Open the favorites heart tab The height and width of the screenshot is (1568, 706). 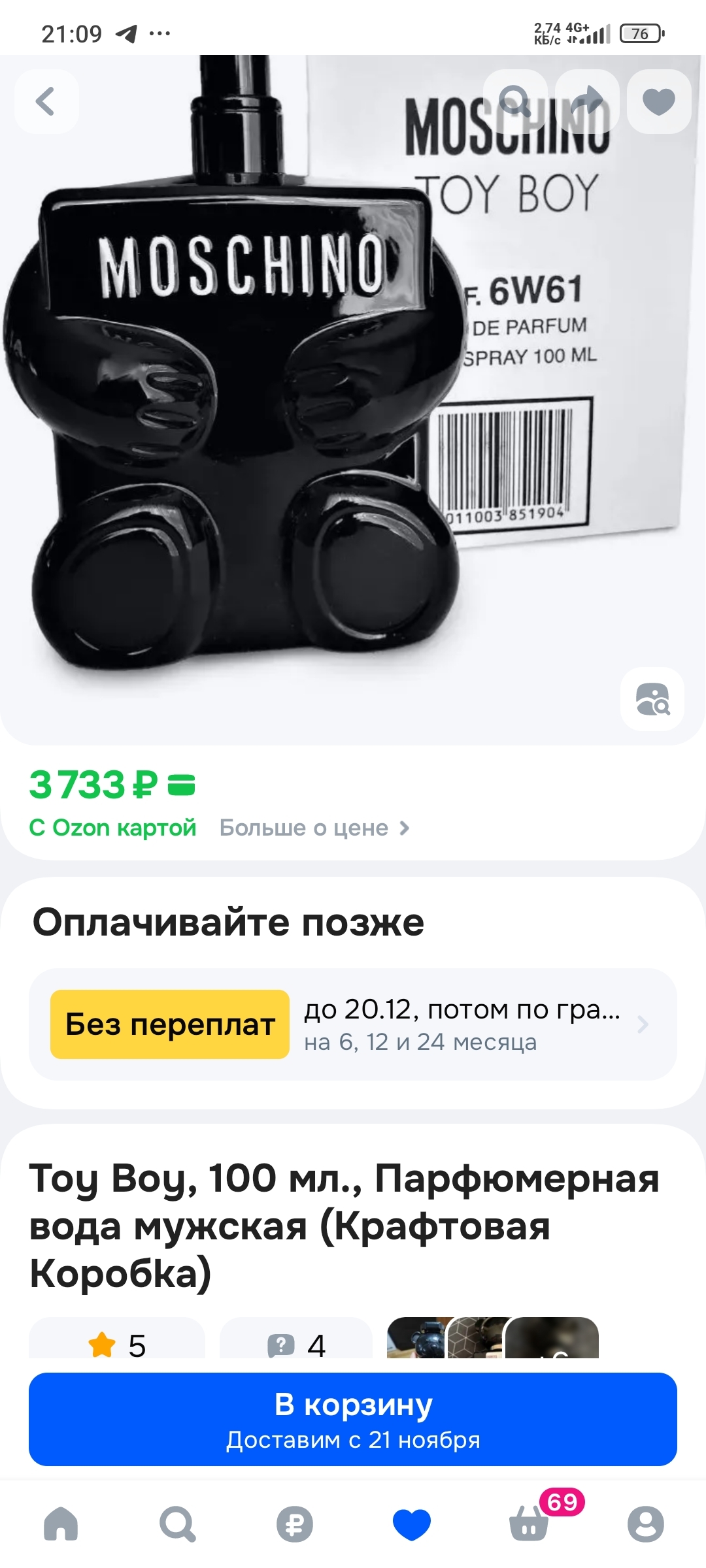411,1524
